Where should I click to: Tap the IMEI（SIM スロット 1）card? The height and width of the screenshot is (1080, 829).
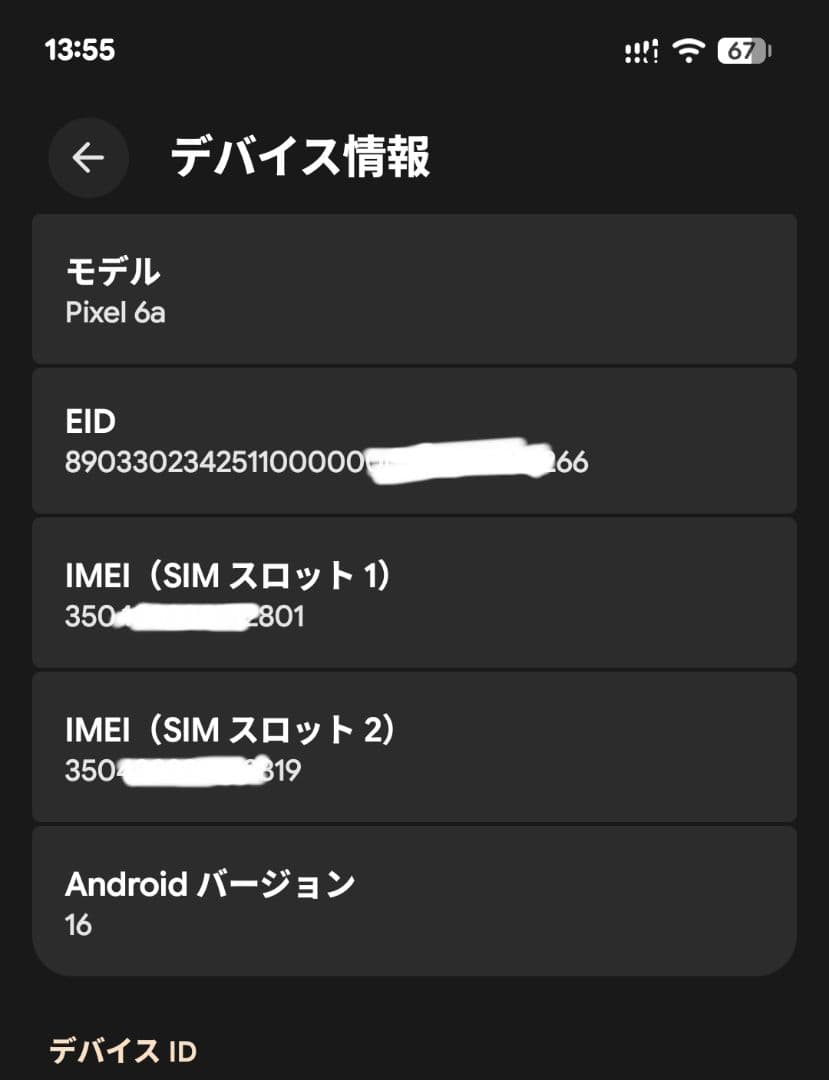click(x=414, y=592)
